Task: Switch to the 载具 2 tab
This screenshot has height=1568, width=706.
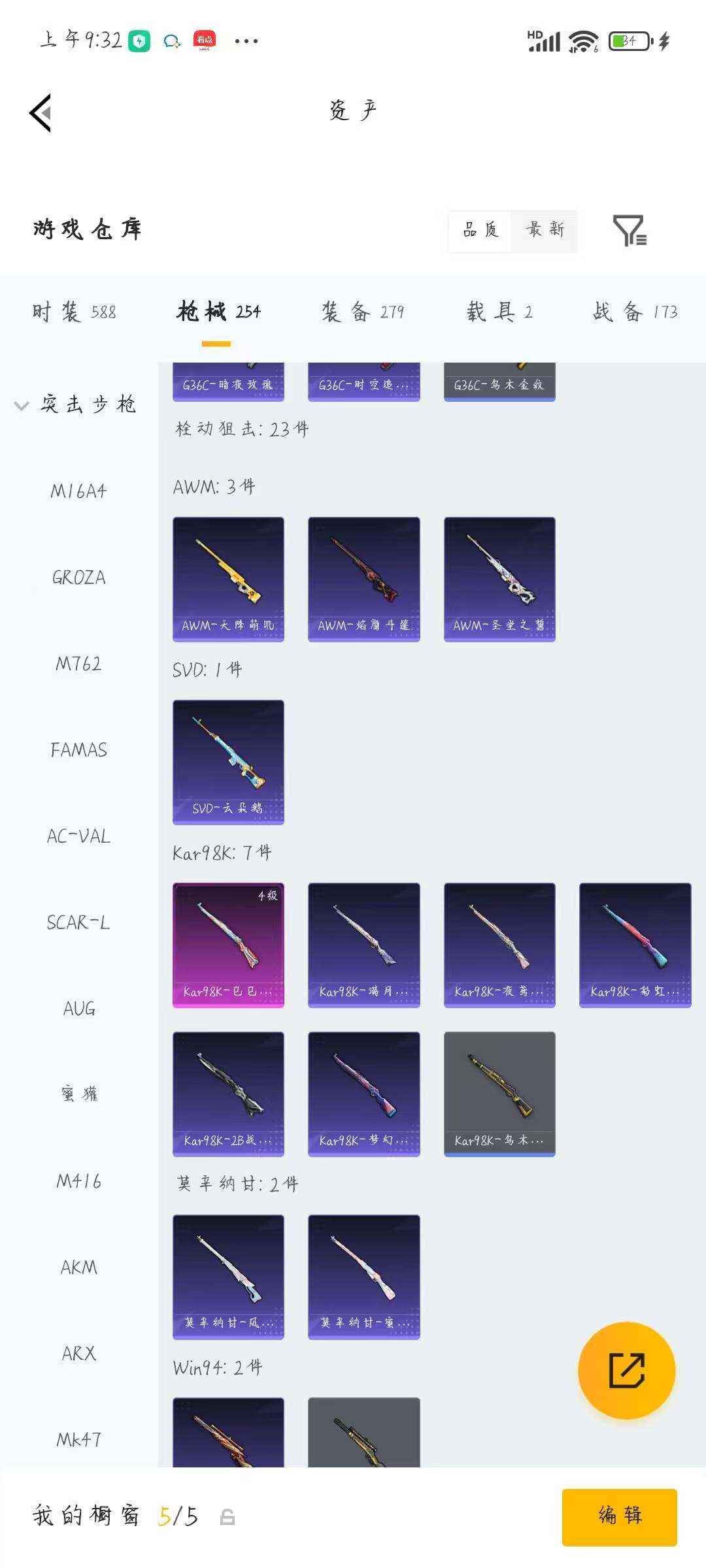Action: coord(500,312)
